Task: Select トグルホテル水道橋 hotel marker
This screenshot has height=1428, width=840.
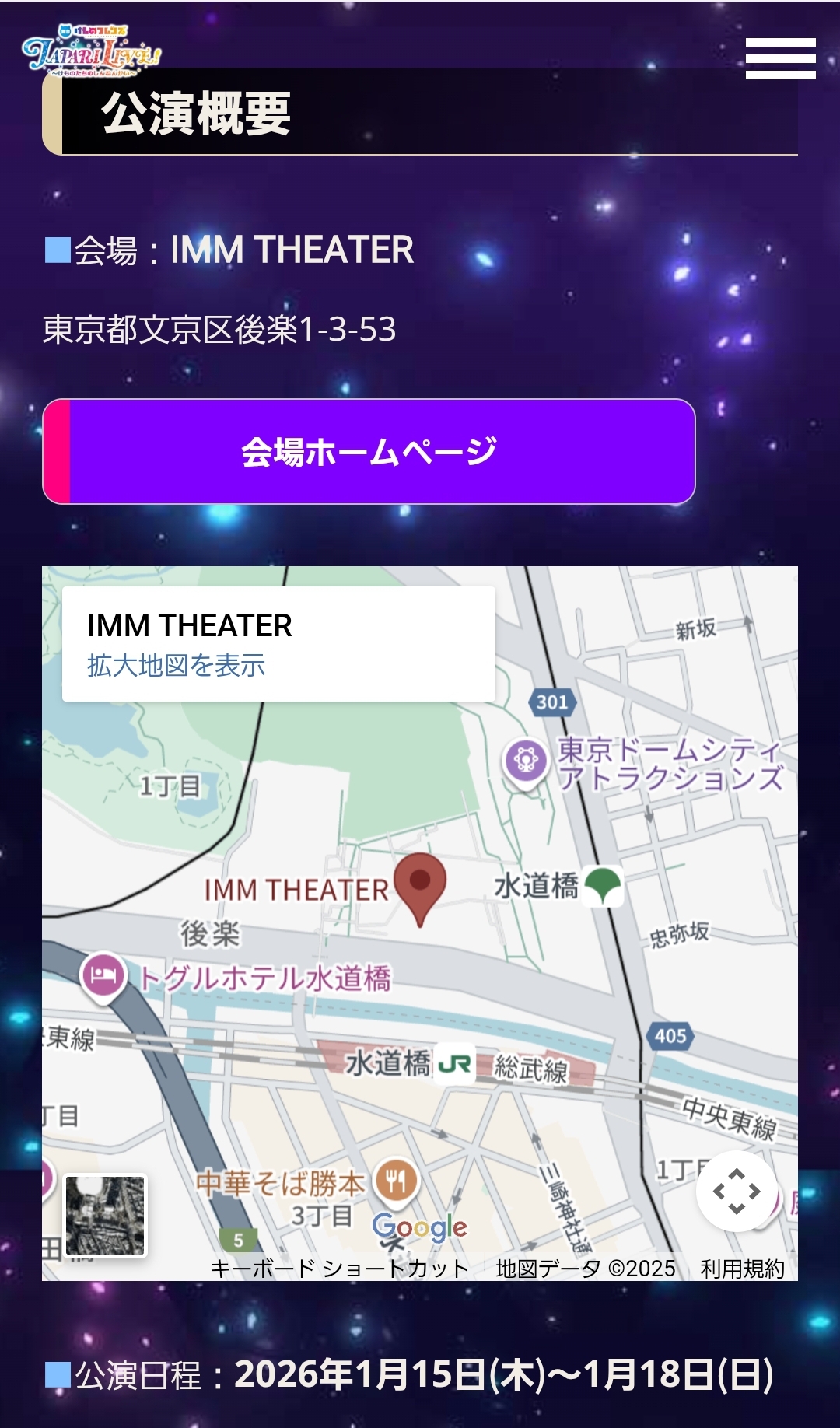Action: 103,975
